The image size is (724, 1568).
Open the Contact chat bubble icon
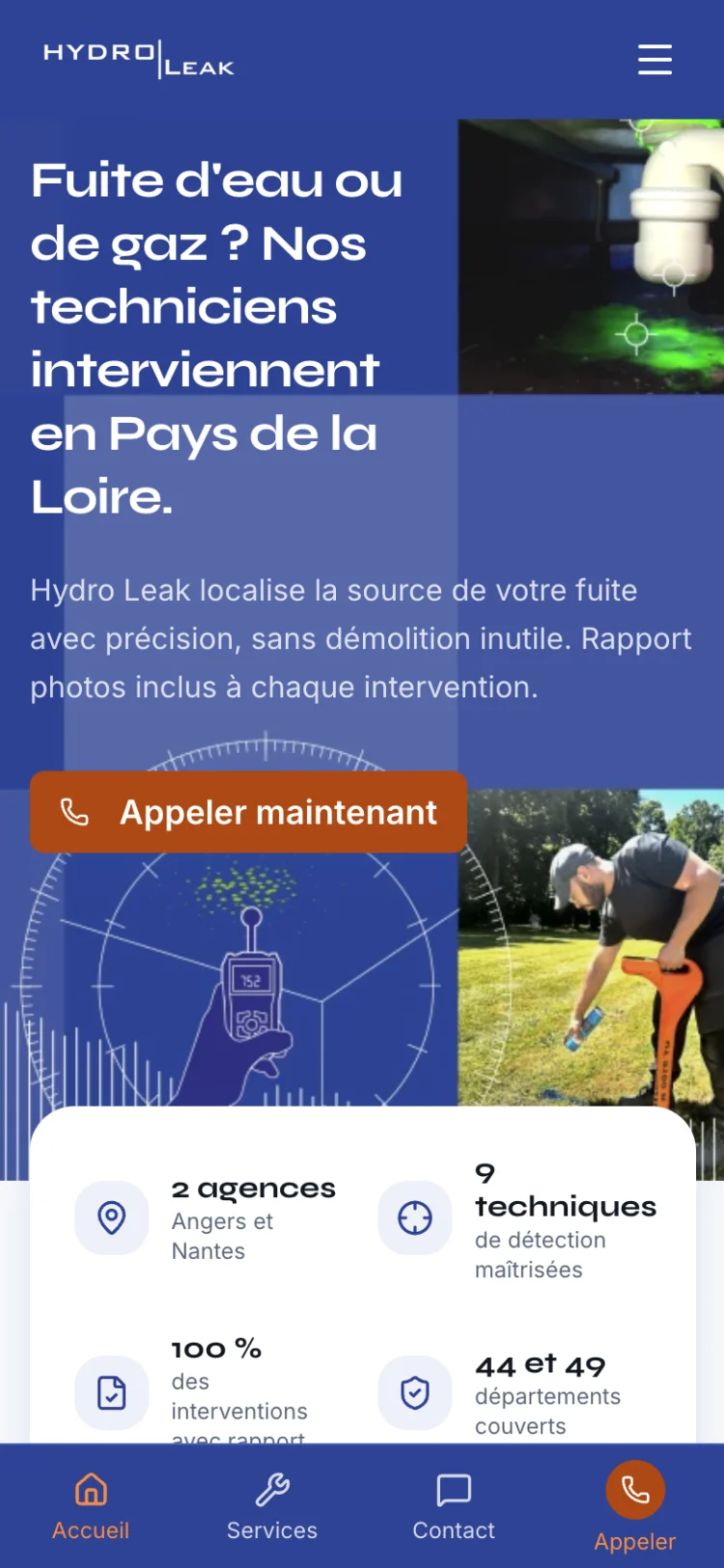tap(453, 1490)
